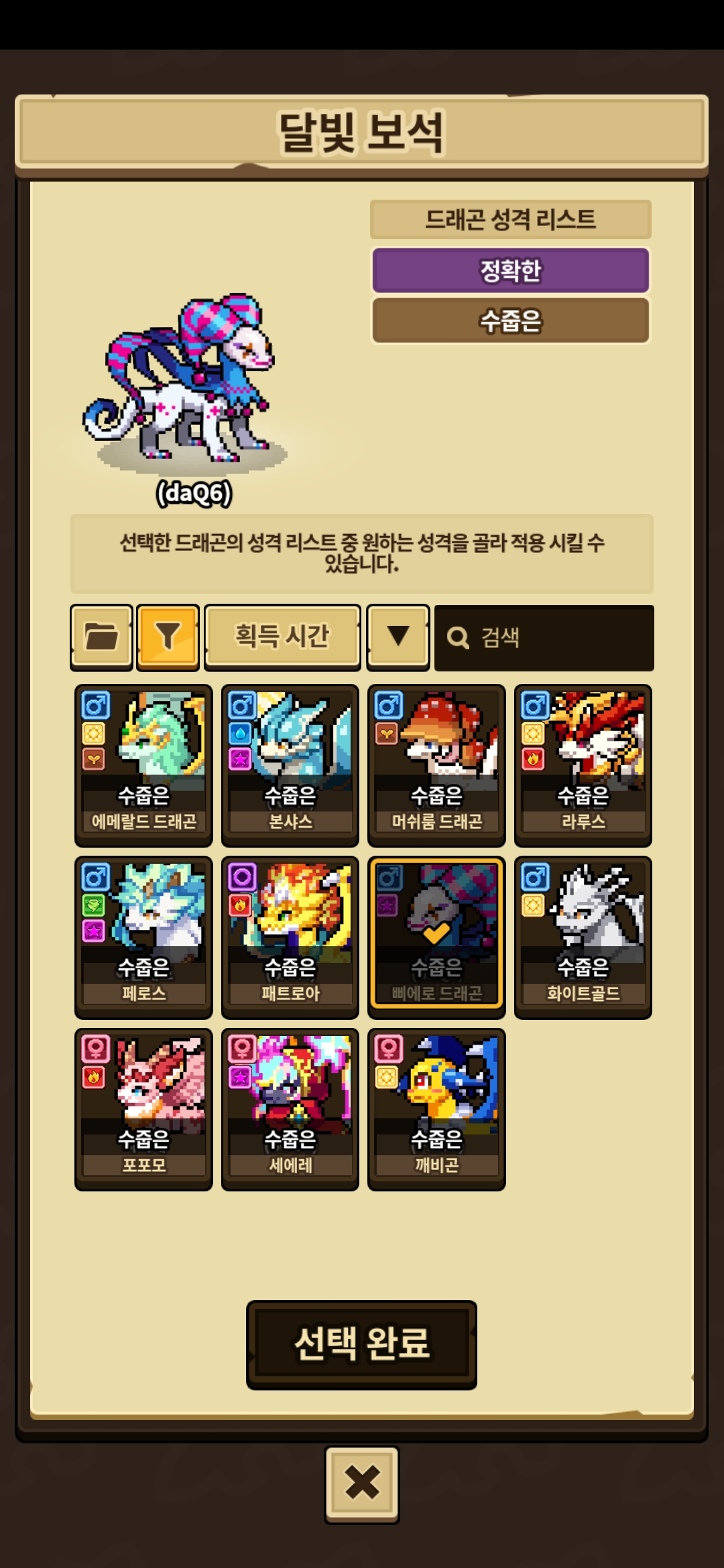Choose the 화이트골드 dragon card

pos(583,937)
